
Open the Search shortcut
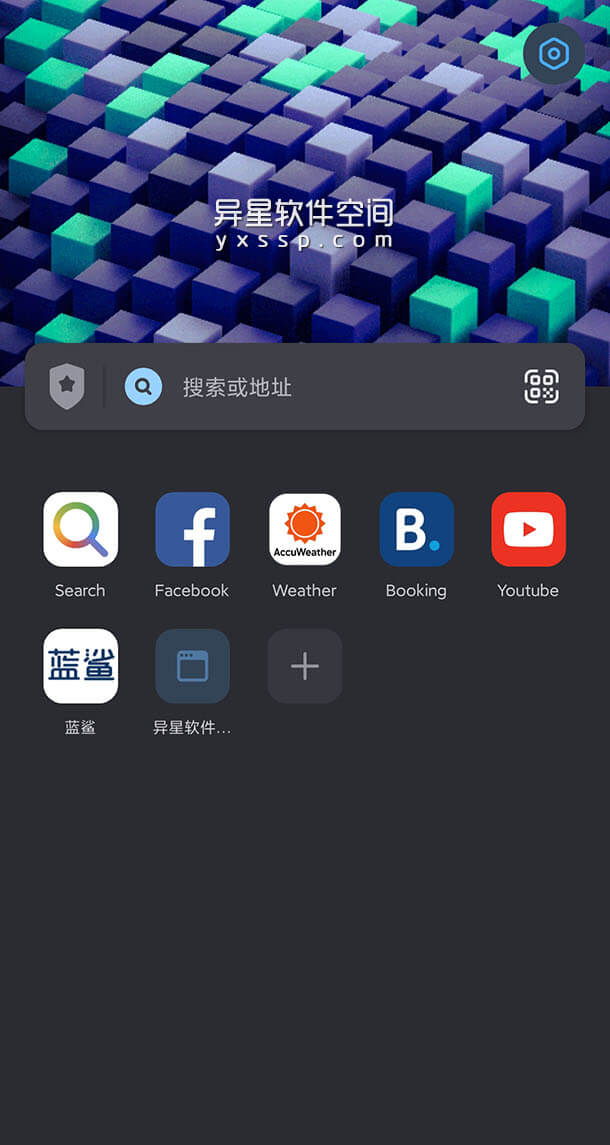click(81, 529)
